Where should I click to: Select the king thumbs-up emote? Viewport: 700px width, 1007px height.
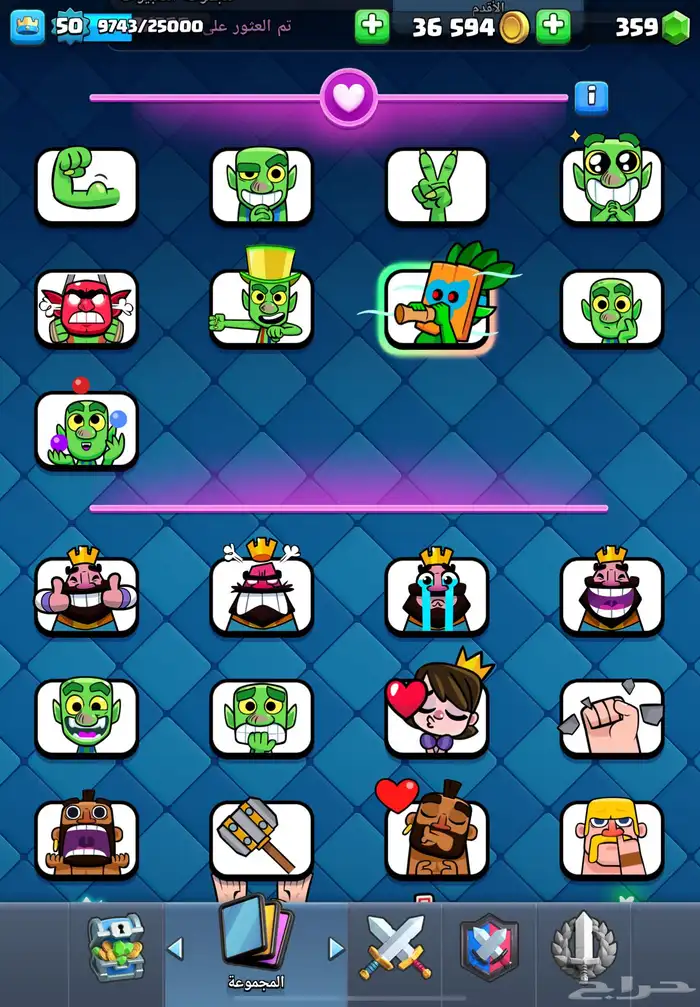click(x=86, y=595)
